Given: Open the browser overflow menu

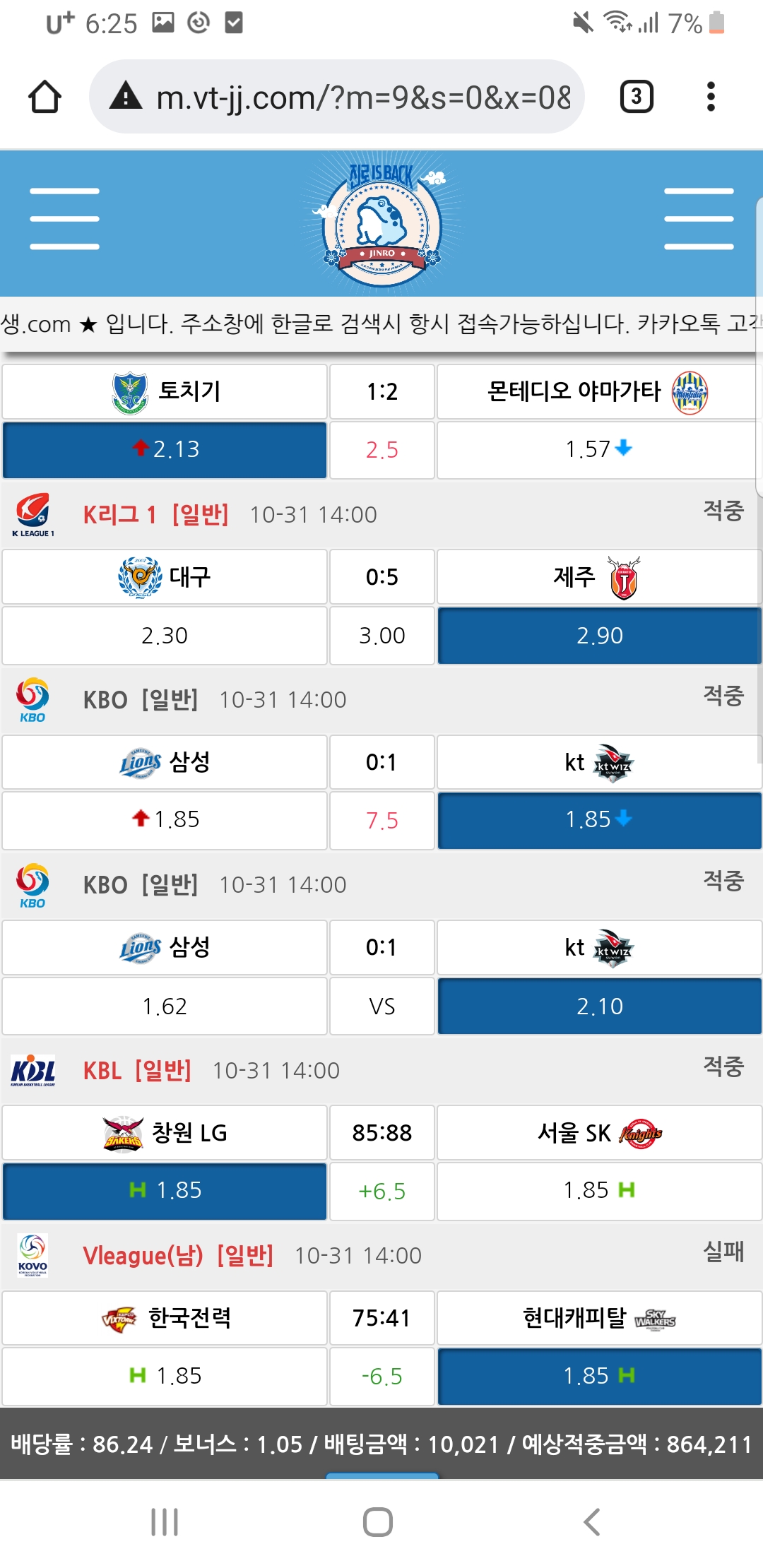Looking at the screenshot, I should point(711,97).
